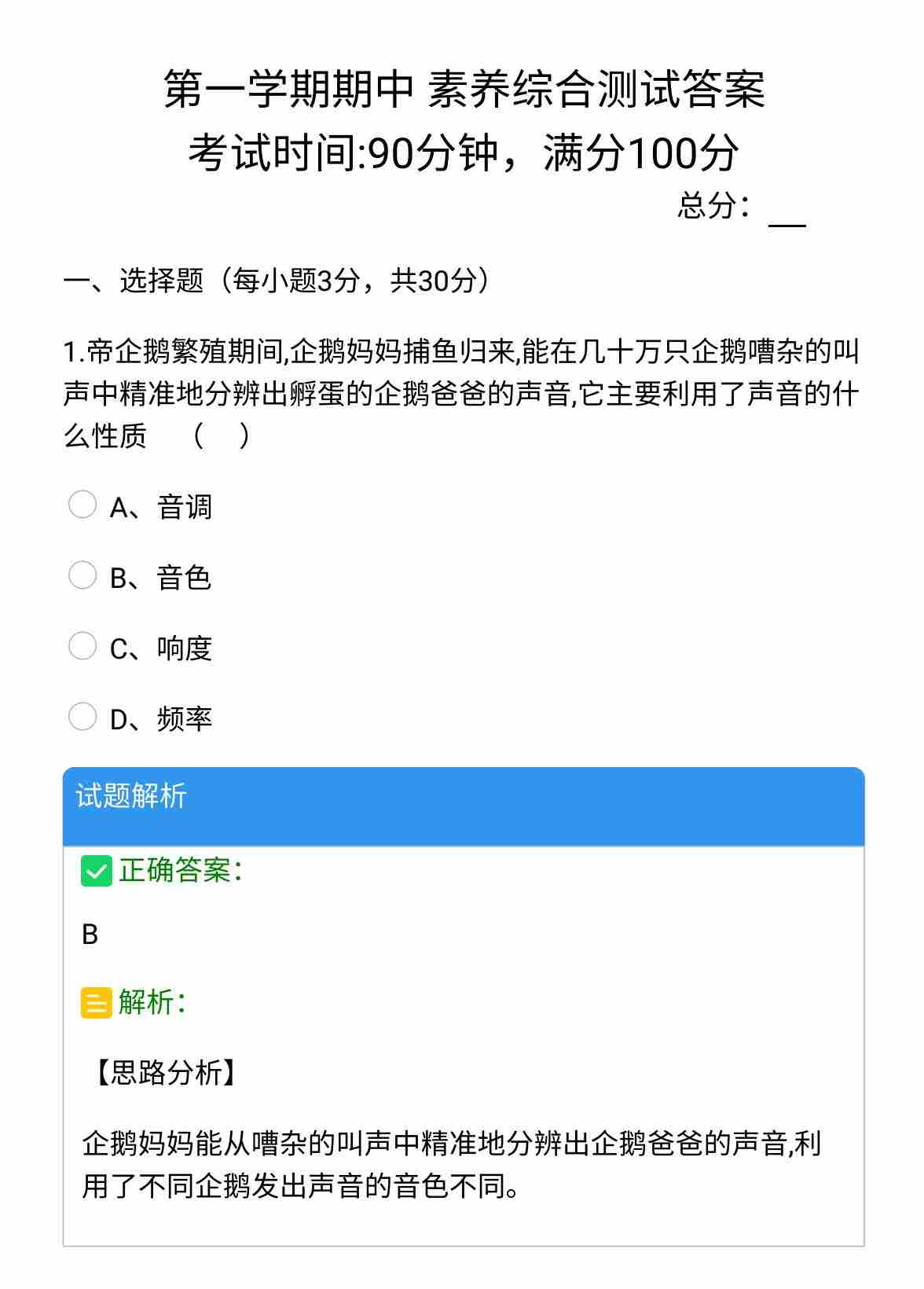924x1289 pixels.
Task: Pick option C 响度
Action: [x=82, y=646]
